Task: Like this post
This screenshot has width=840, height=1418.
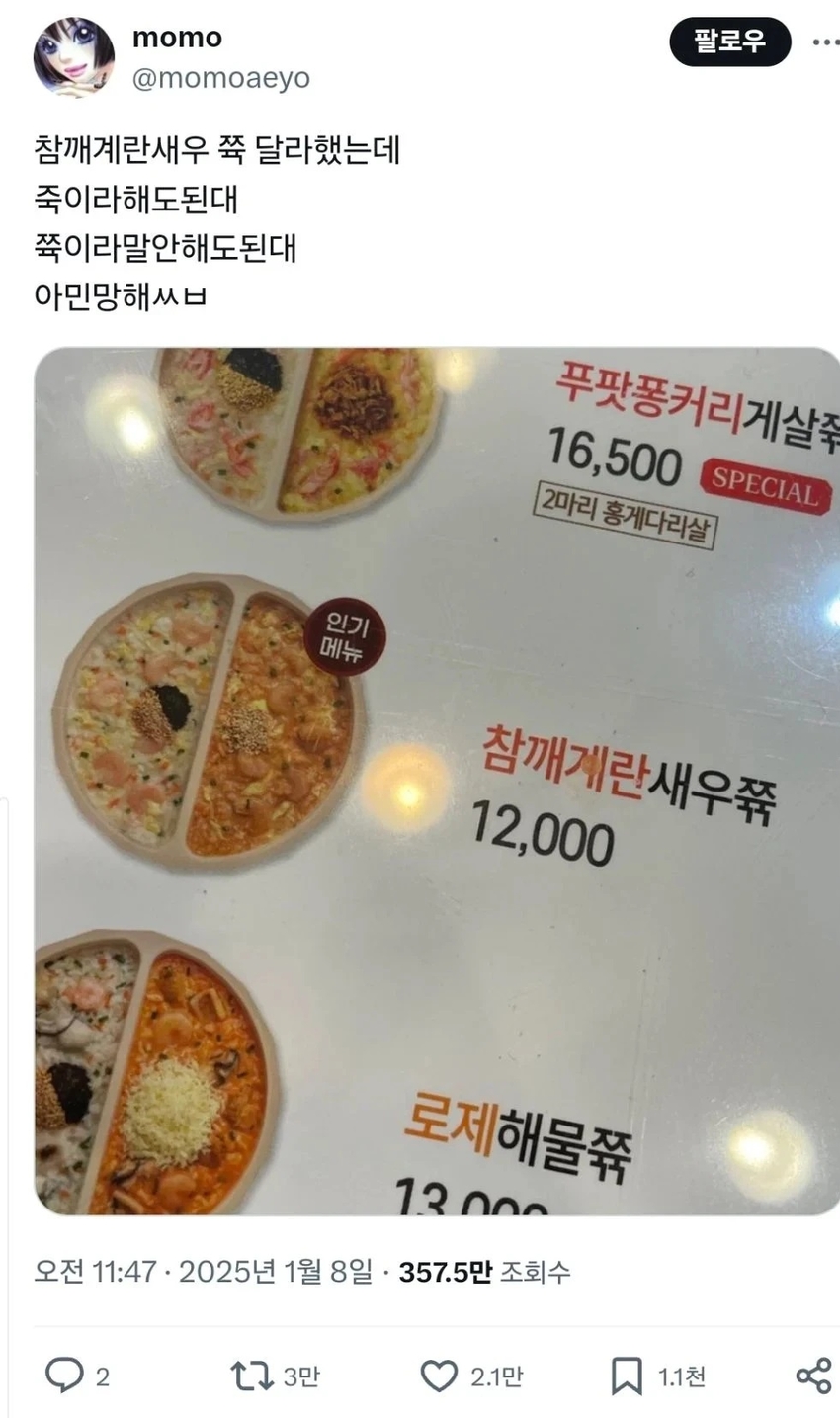Action: tap(440, 1376)
